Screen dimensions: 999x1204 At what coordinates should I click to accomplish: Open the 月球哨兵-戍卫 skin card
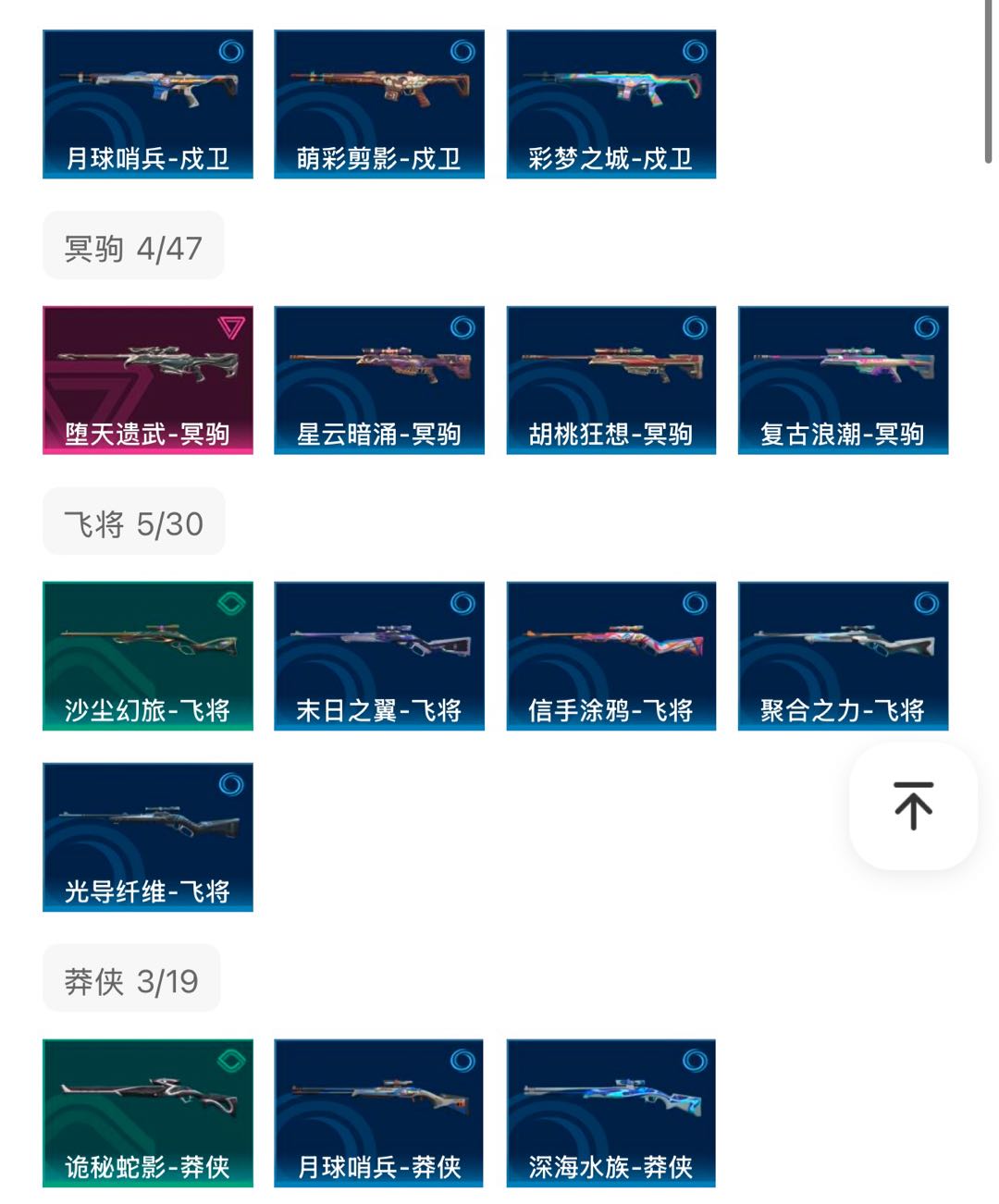pos(148,104)
